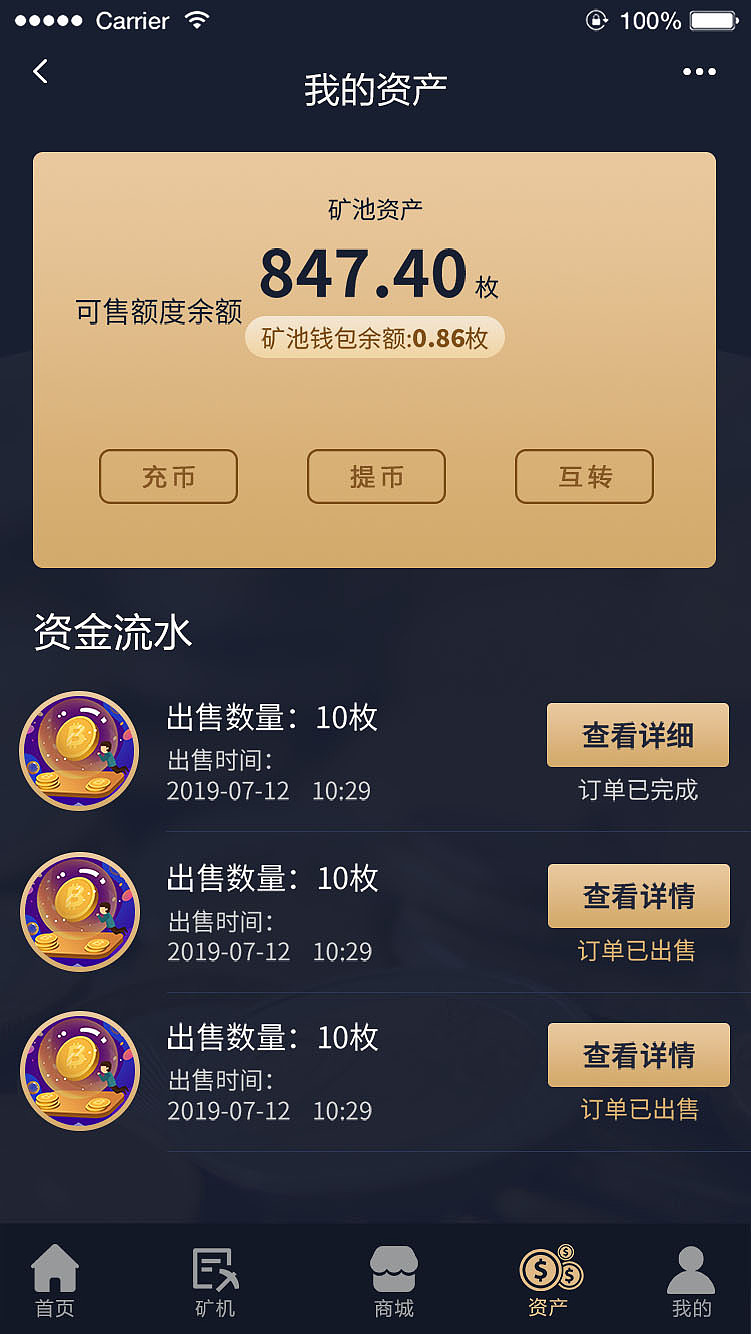The width and height of the screenshot is (751, 1334).
Task: Switch to the 矿机 miner tab
Action: [x=215, y=1280]
